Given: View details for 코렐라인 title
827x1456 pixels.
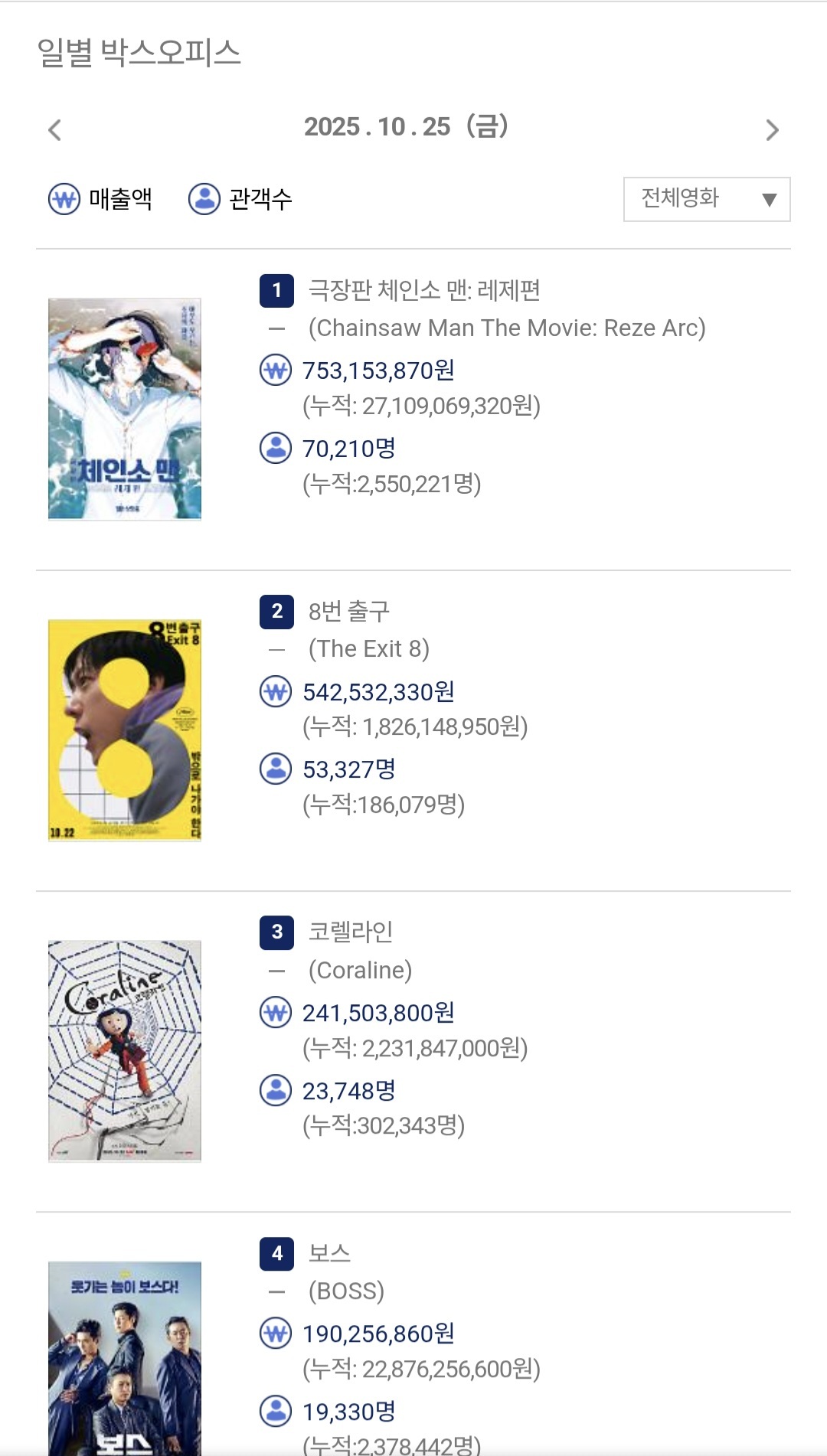Looking at the screenshot, I should coord(351,932).
